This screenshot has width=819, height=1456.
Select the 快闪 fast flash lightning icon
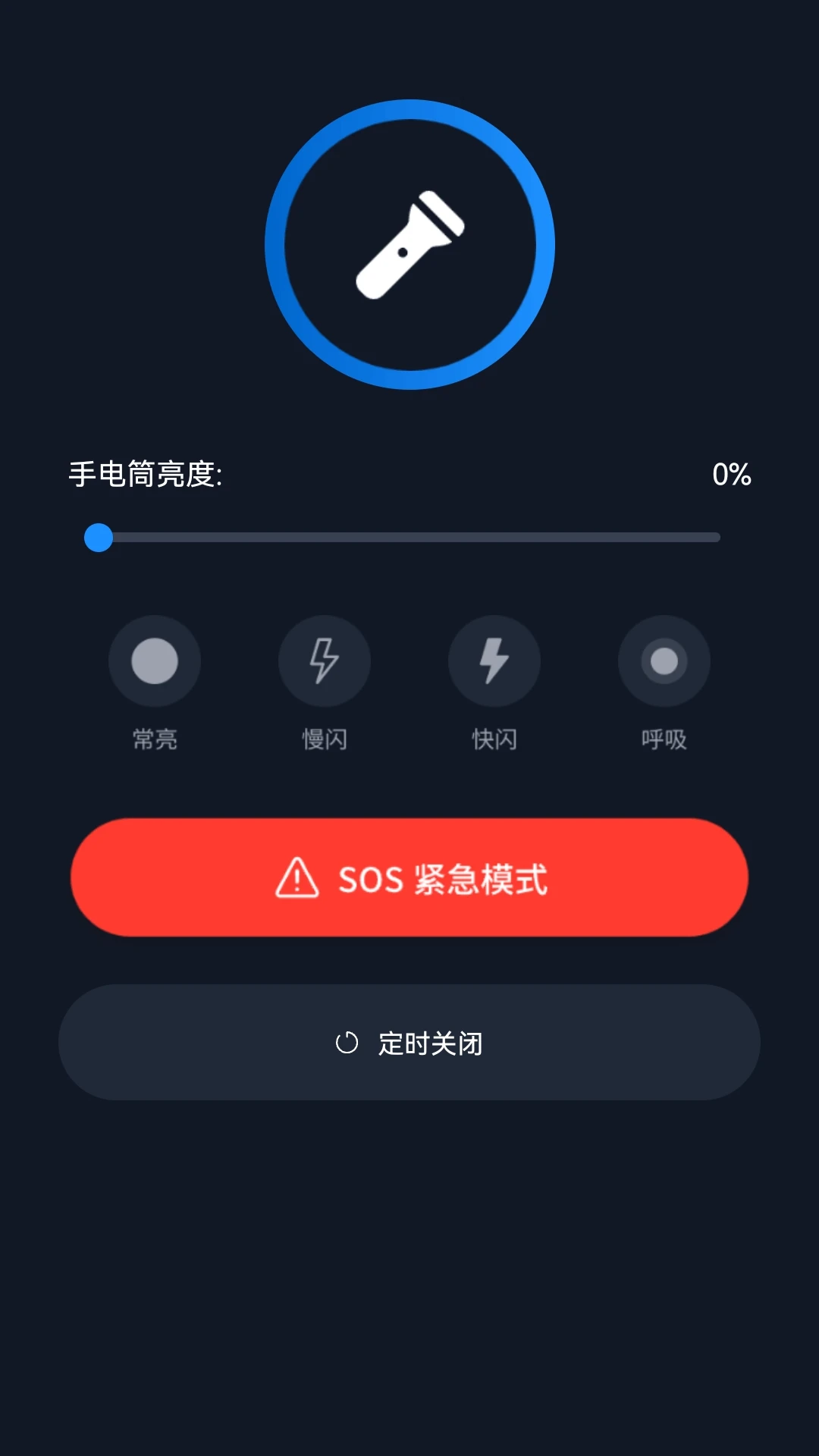(494, 660)
